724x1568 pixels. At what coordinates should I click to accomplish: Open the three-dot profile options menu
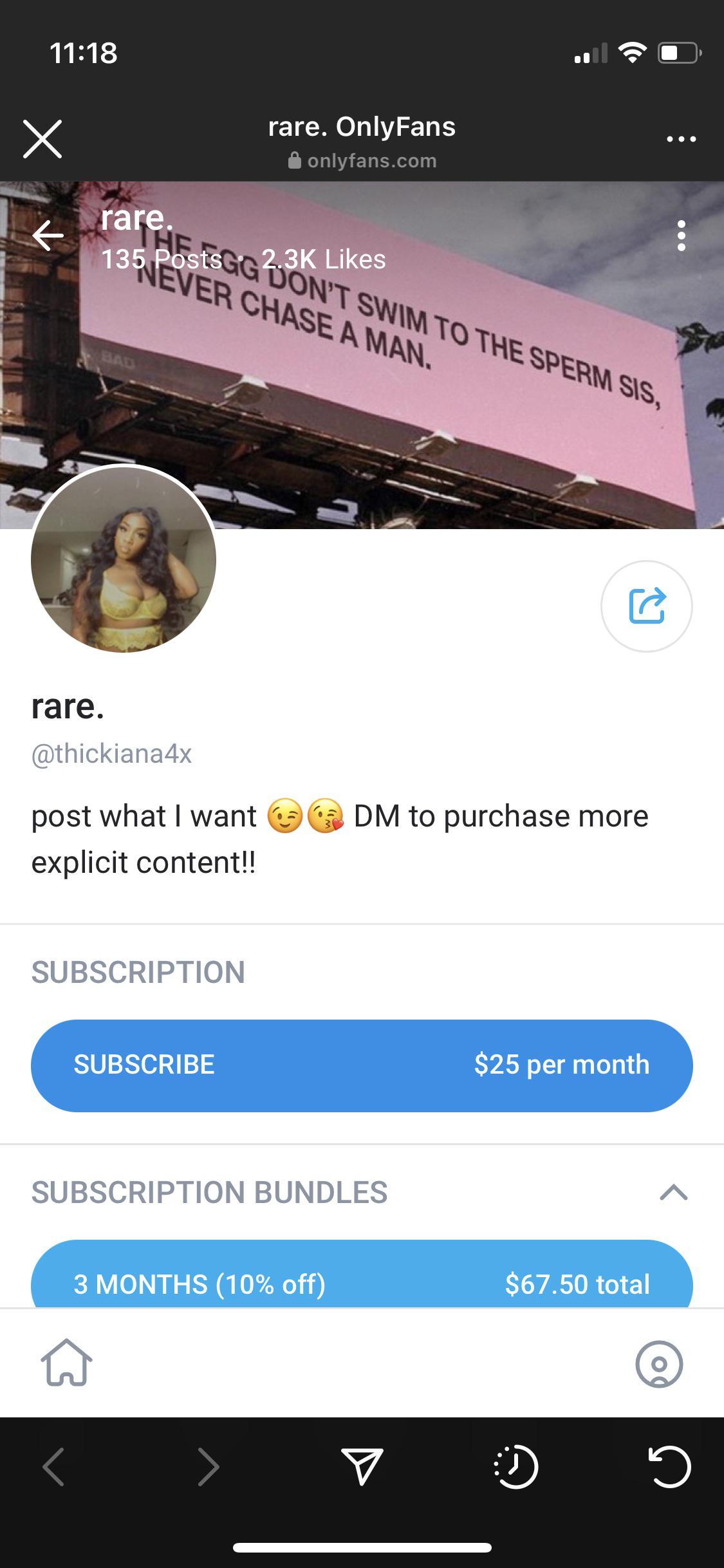point(681,238)
